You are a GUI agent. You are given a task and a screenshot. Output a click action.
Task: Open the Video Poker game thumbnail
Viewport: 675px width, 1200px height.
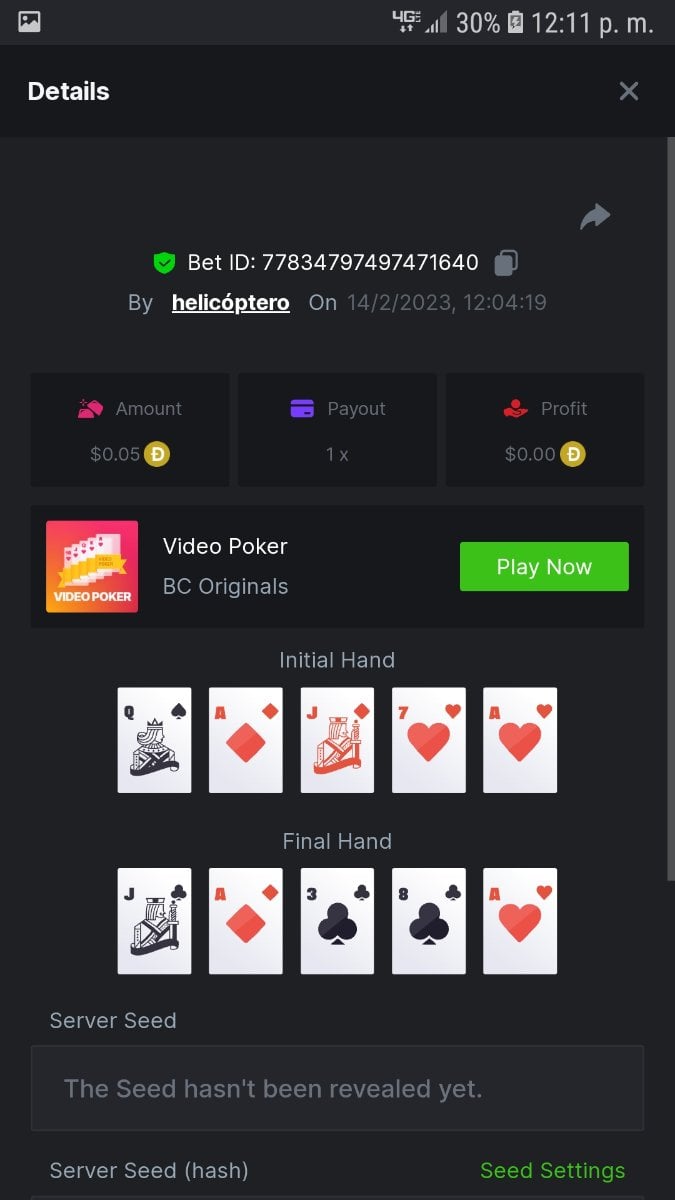(92, 566)
